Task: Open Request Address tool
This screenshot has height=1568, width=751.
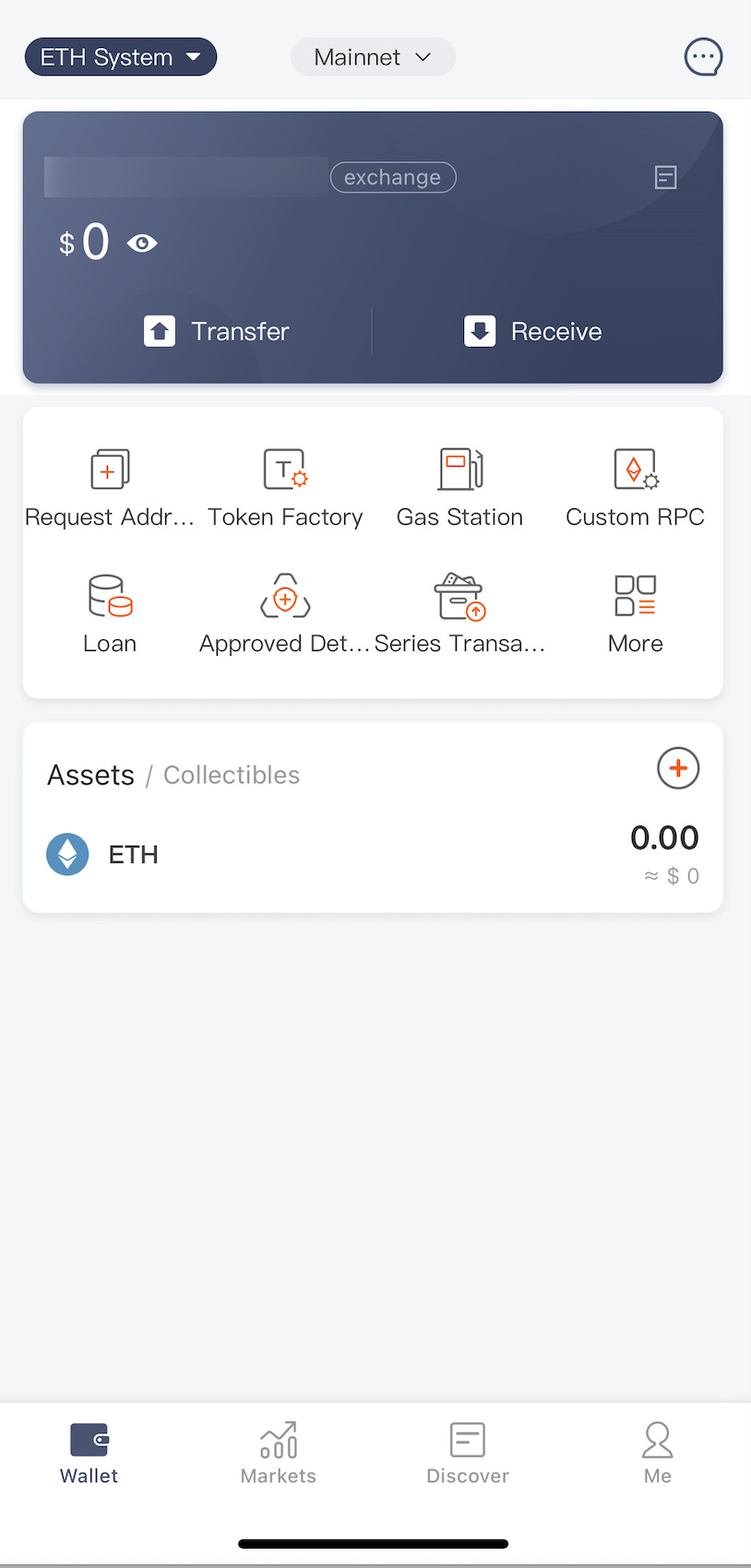Action: pyautogui.click(x=110, y=489)
